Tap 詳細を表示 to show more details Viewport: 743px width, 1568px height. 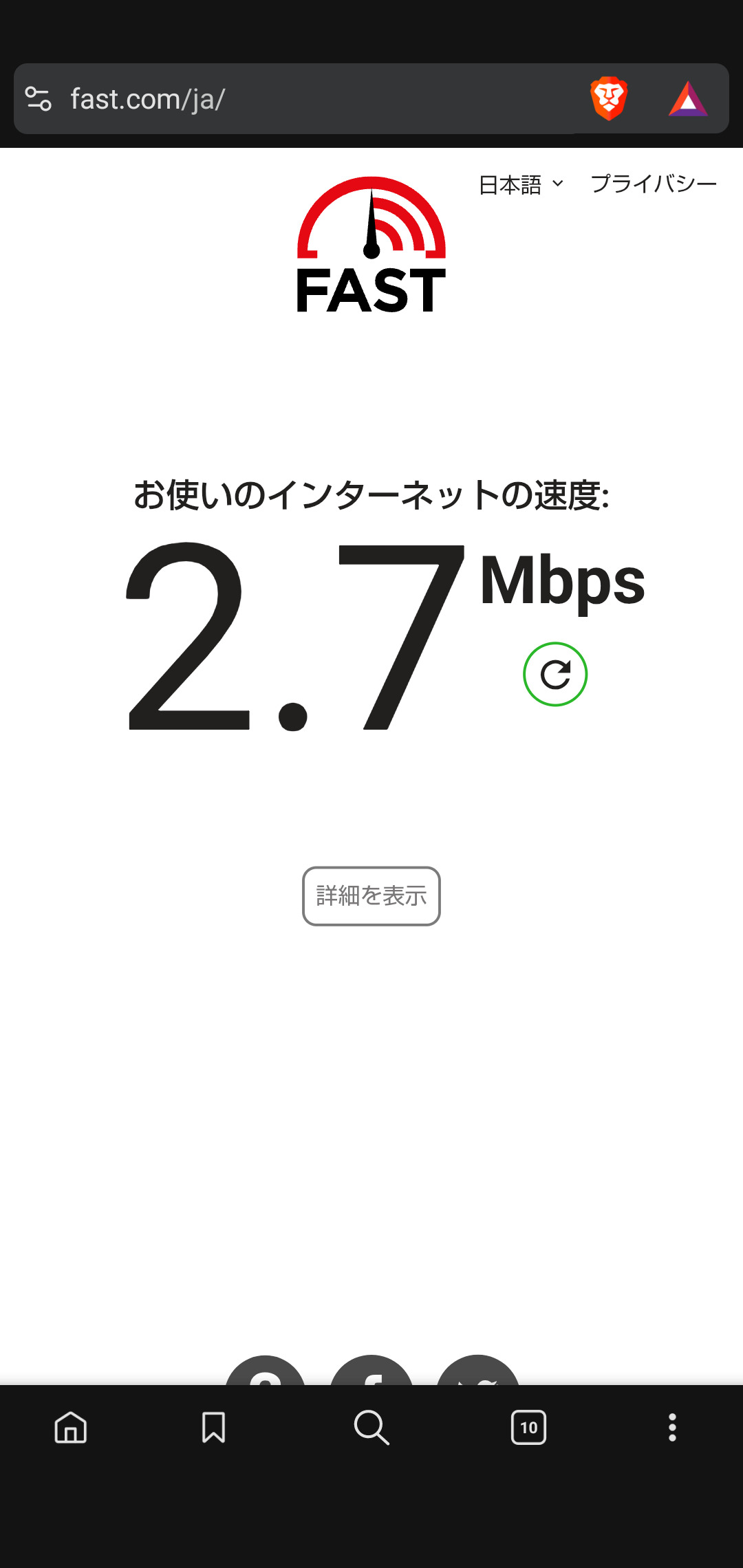coord(371,896)
